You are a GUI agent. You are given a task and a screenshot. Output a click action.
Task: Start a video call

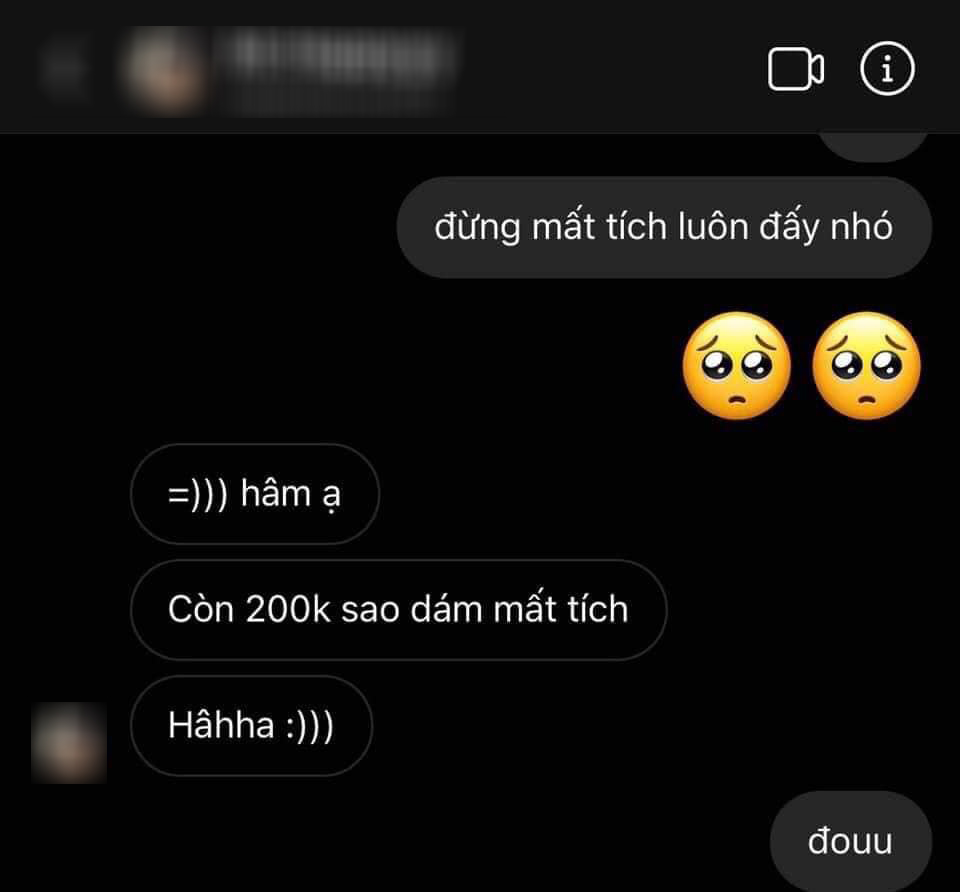(x=795, y=70)
